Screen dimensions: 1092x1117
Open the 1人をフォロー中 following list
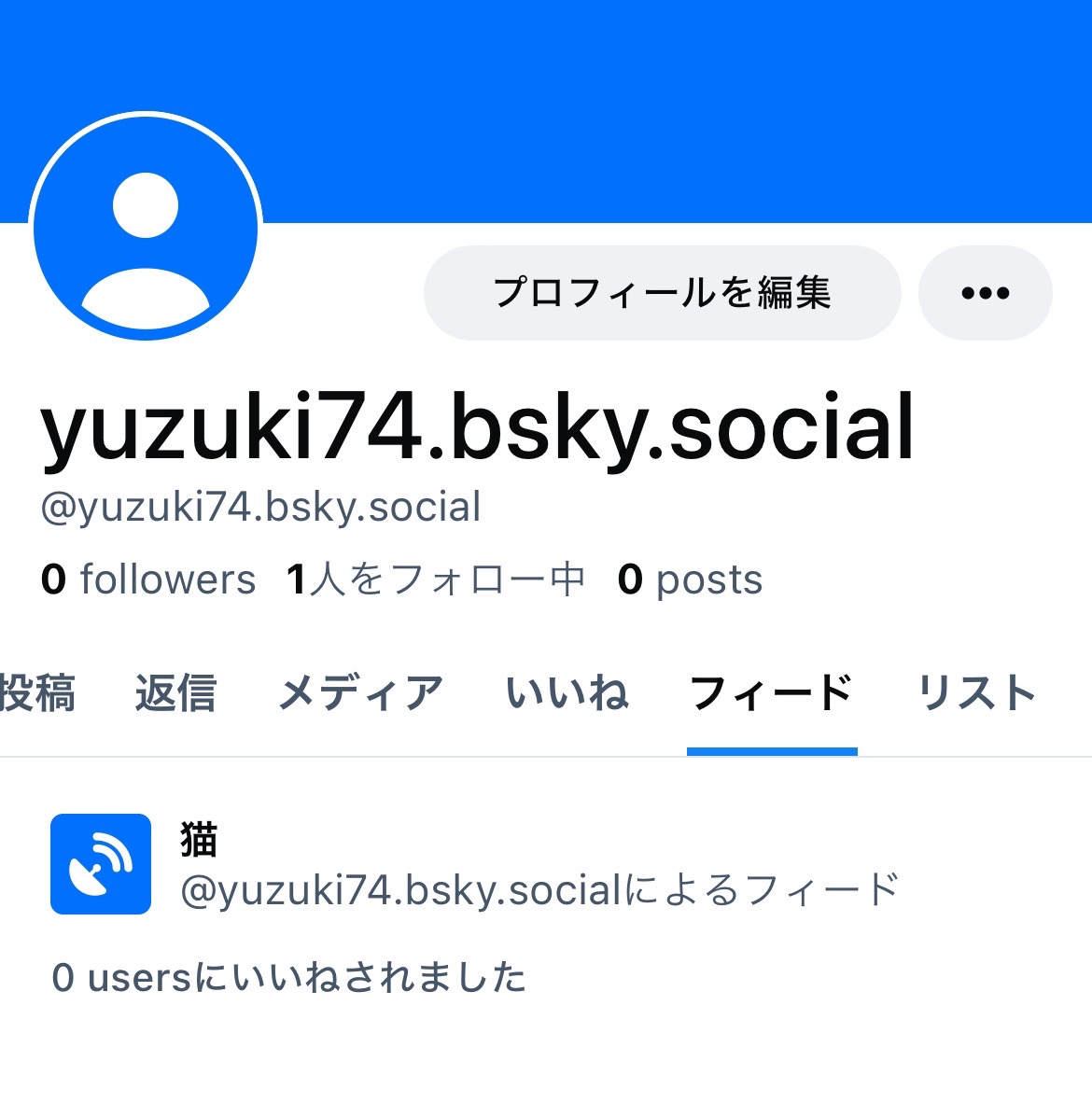435,579
